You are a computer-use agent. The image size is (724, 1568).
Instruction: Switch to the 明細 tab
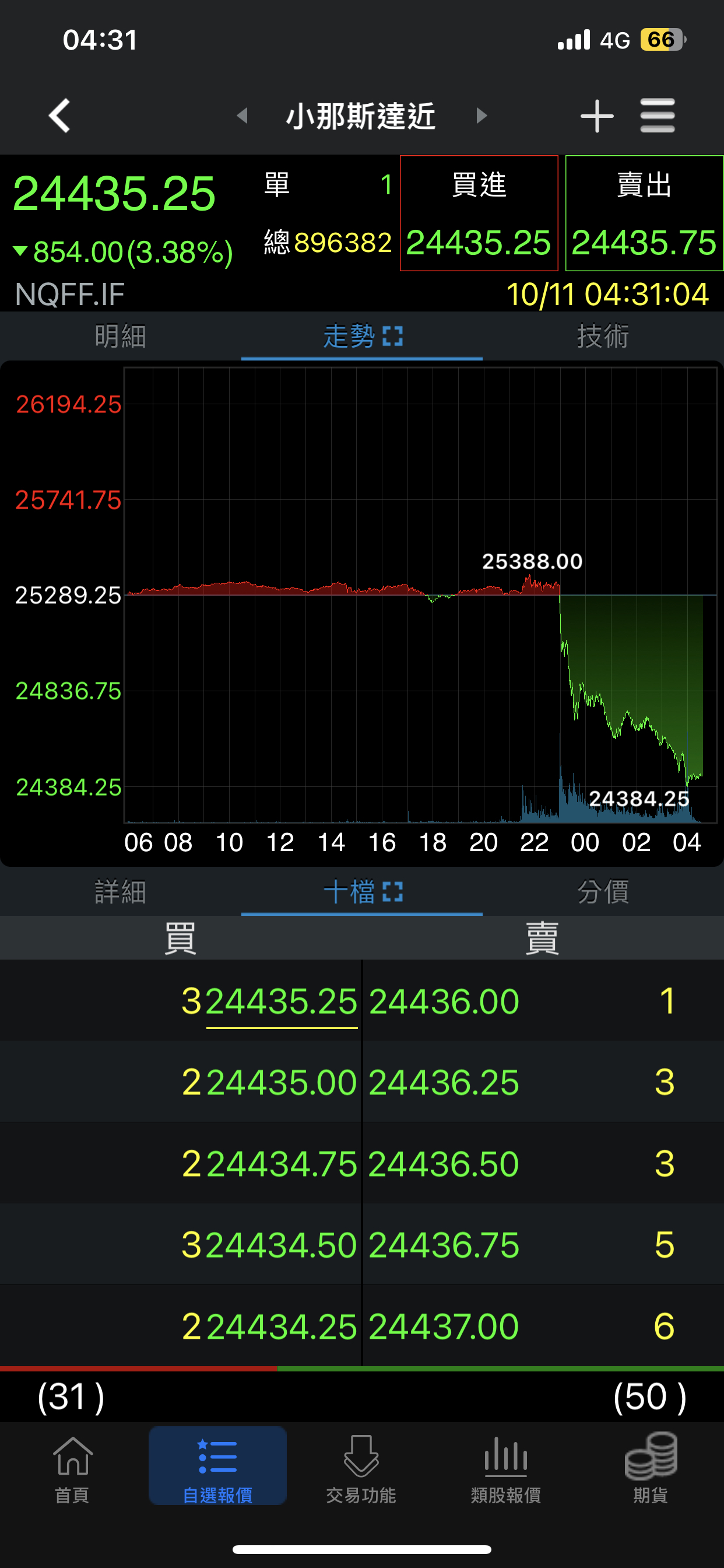(121, 336)
